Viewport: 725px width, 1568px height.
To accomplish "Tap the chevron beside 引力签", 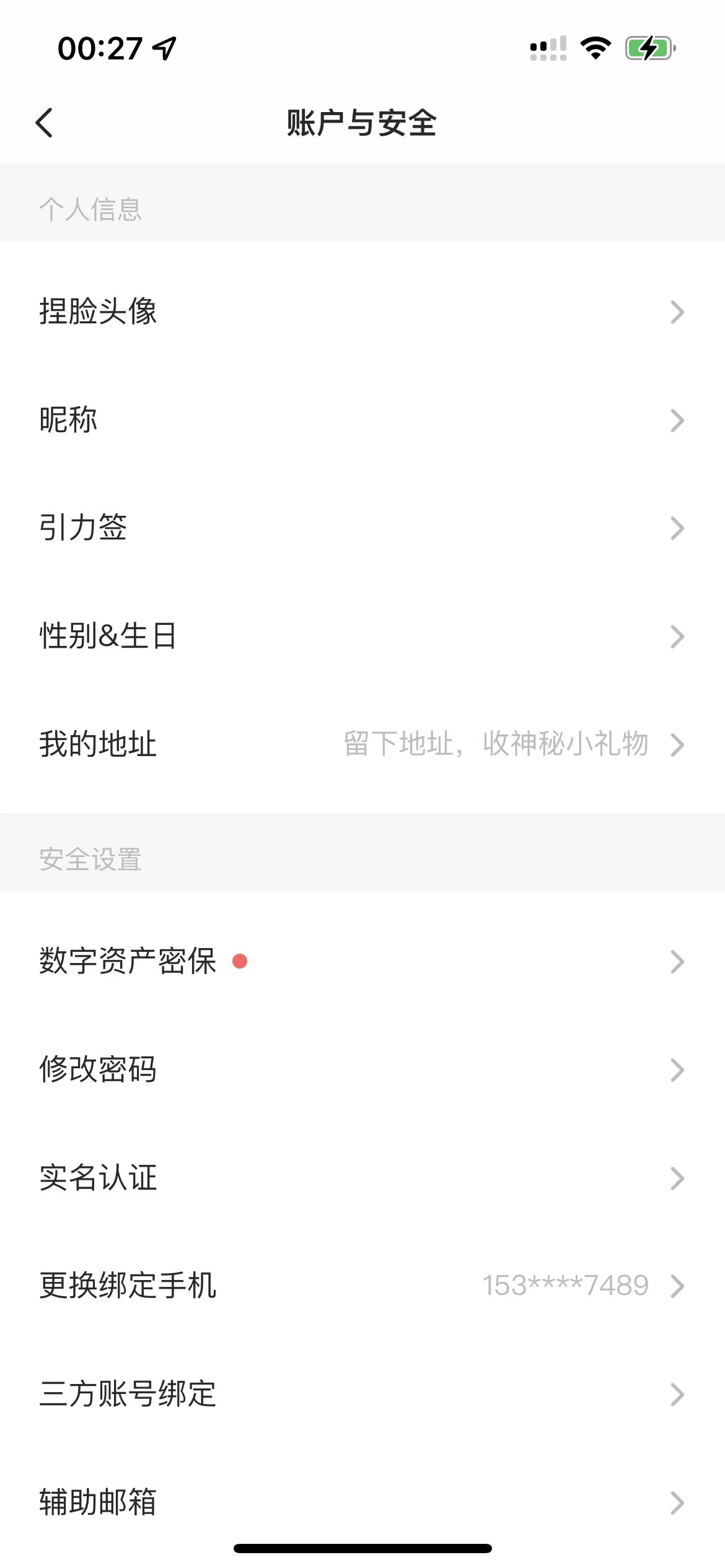I will (678, 528).
